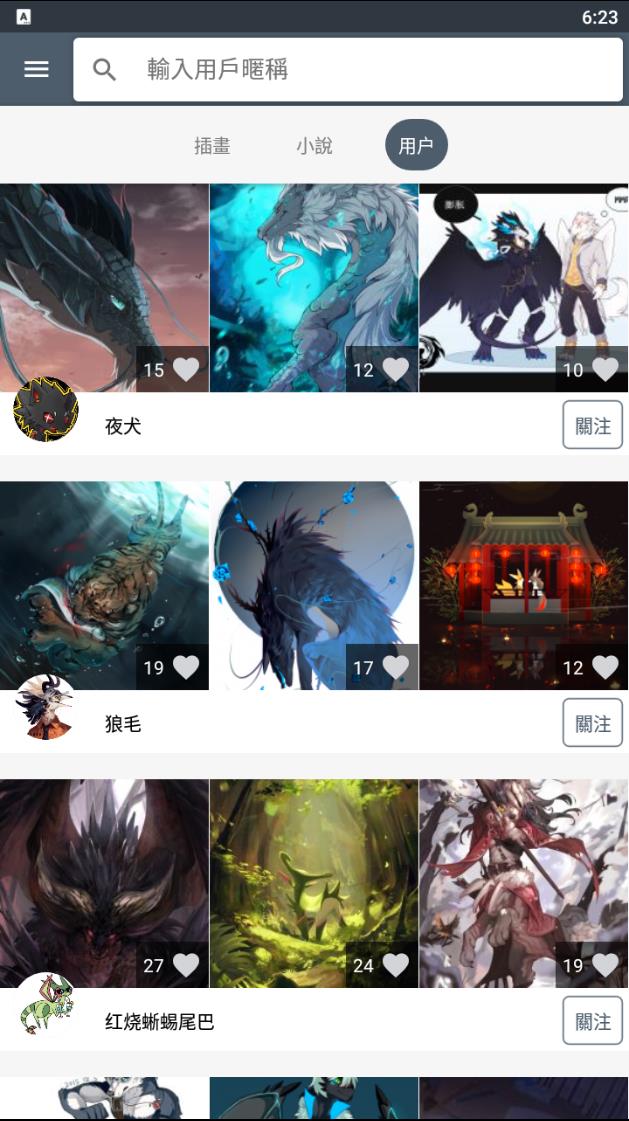Image resolution: width=629 pixels, height=1121 pixels.
Task: Open 夜犬's artwork with 10 likes
Action: click(523, 287)
